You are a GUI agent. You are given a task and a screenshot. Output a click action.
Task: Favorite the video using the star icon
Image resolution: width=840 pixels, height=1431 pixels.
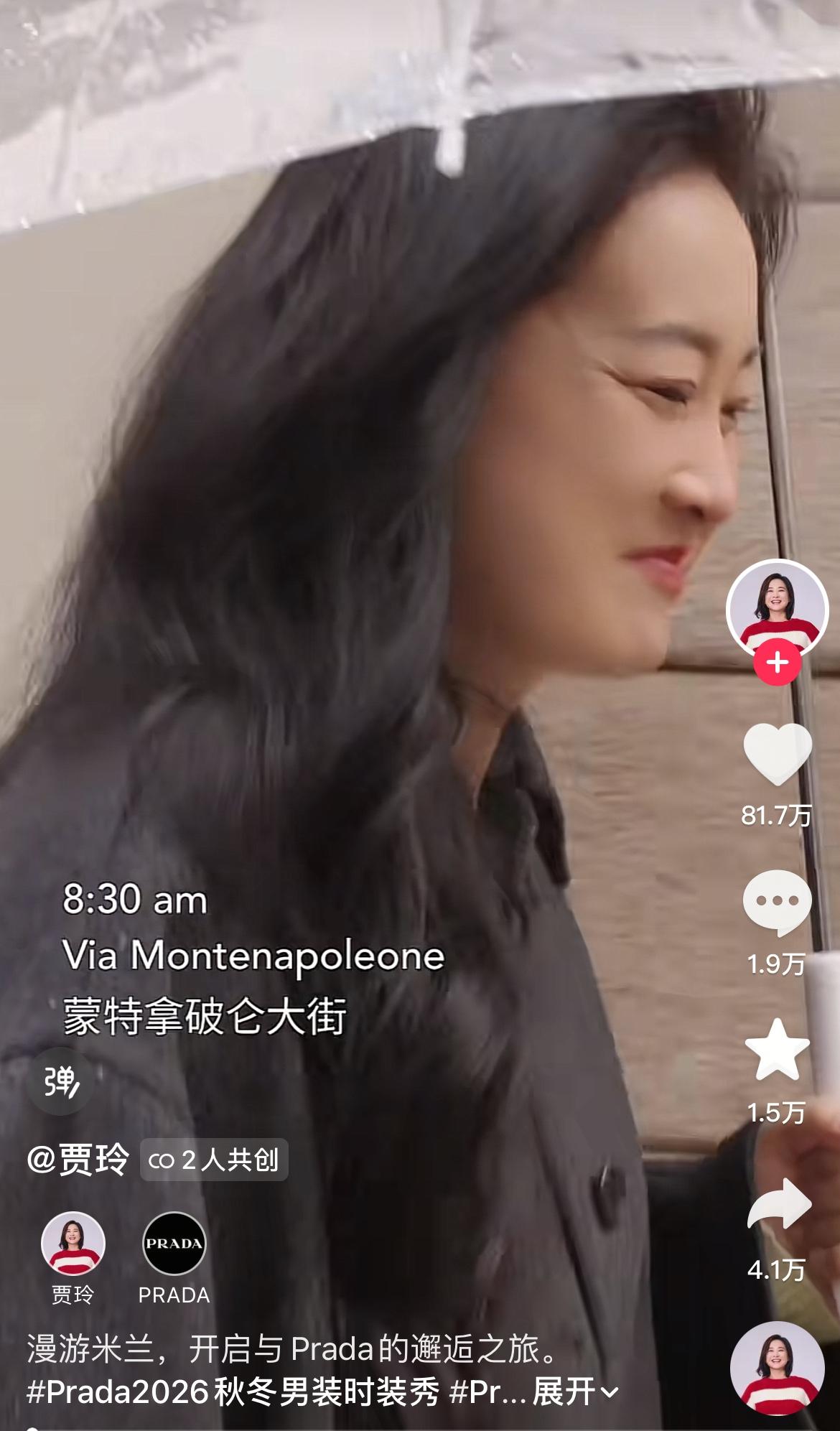(x=777, y=1052)
